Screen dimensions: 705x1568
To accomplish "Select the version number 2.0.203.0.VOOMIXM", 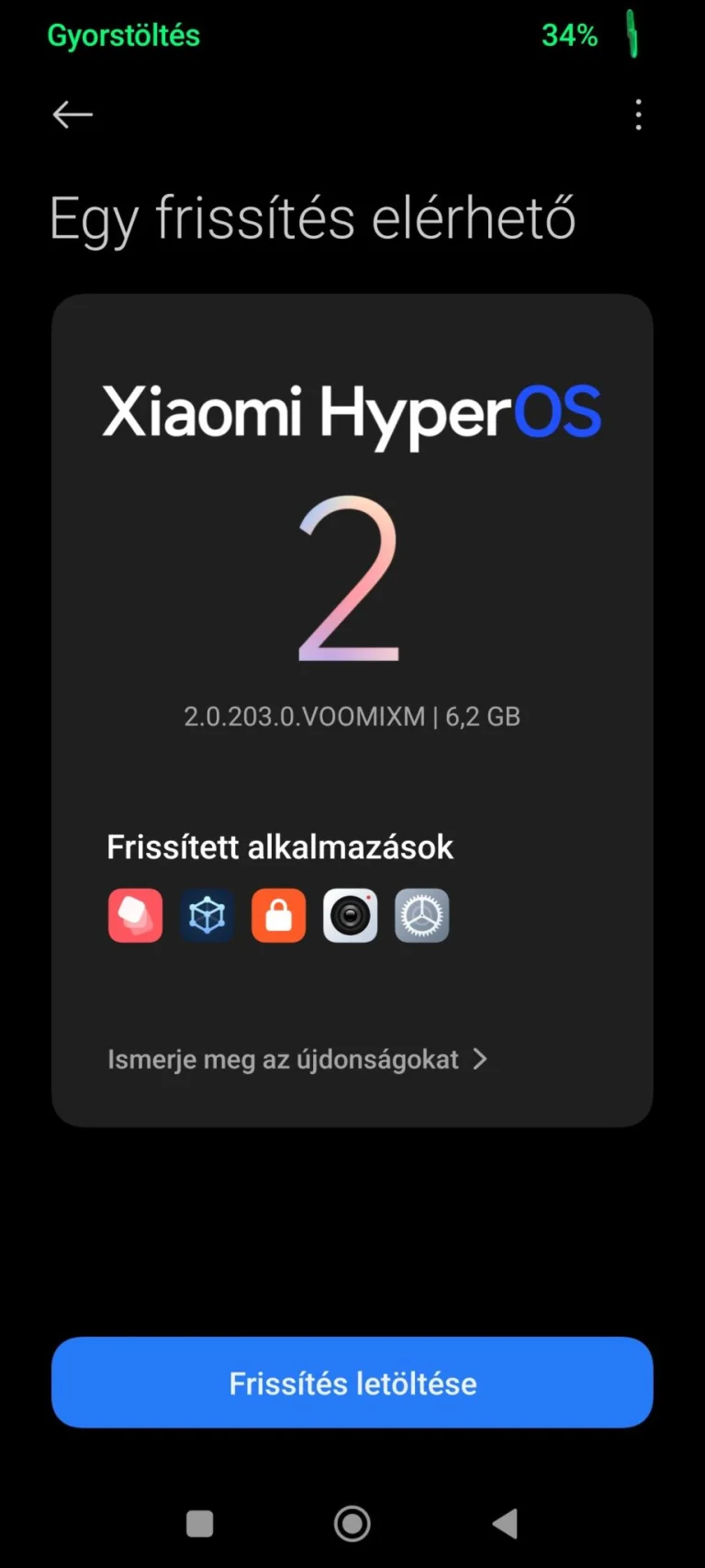I will pos(352,716).
